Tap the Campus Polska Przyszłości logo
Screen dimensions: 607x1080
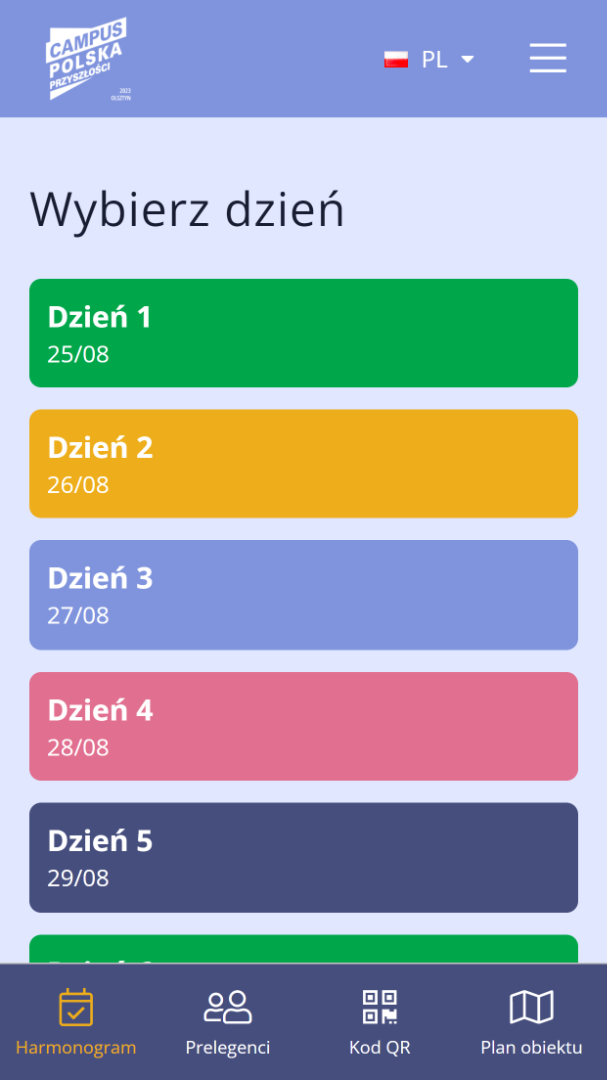click(x=88, y=59)
